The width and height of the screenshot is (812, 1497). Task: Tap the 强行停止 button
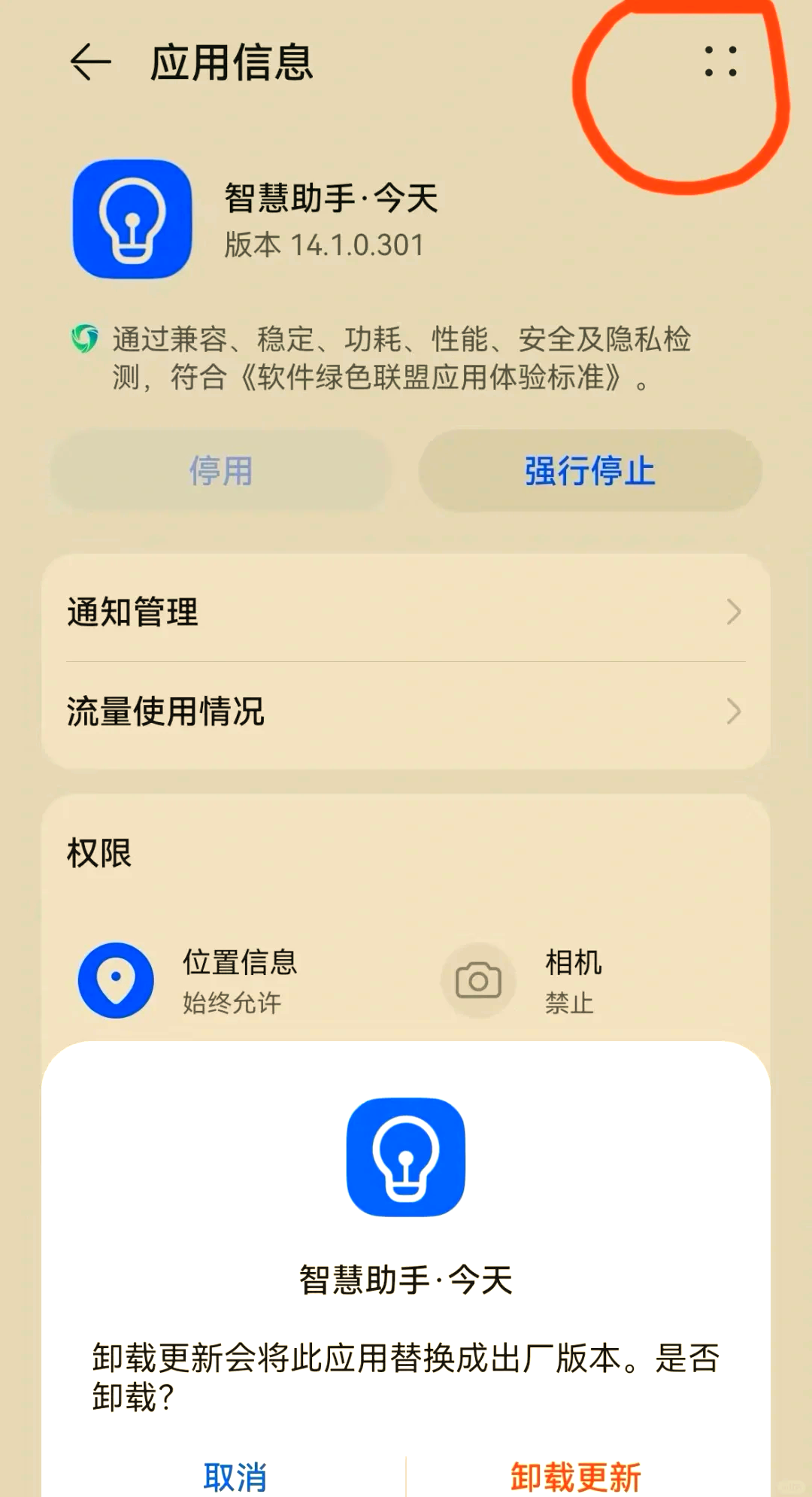tap(590, 472)
